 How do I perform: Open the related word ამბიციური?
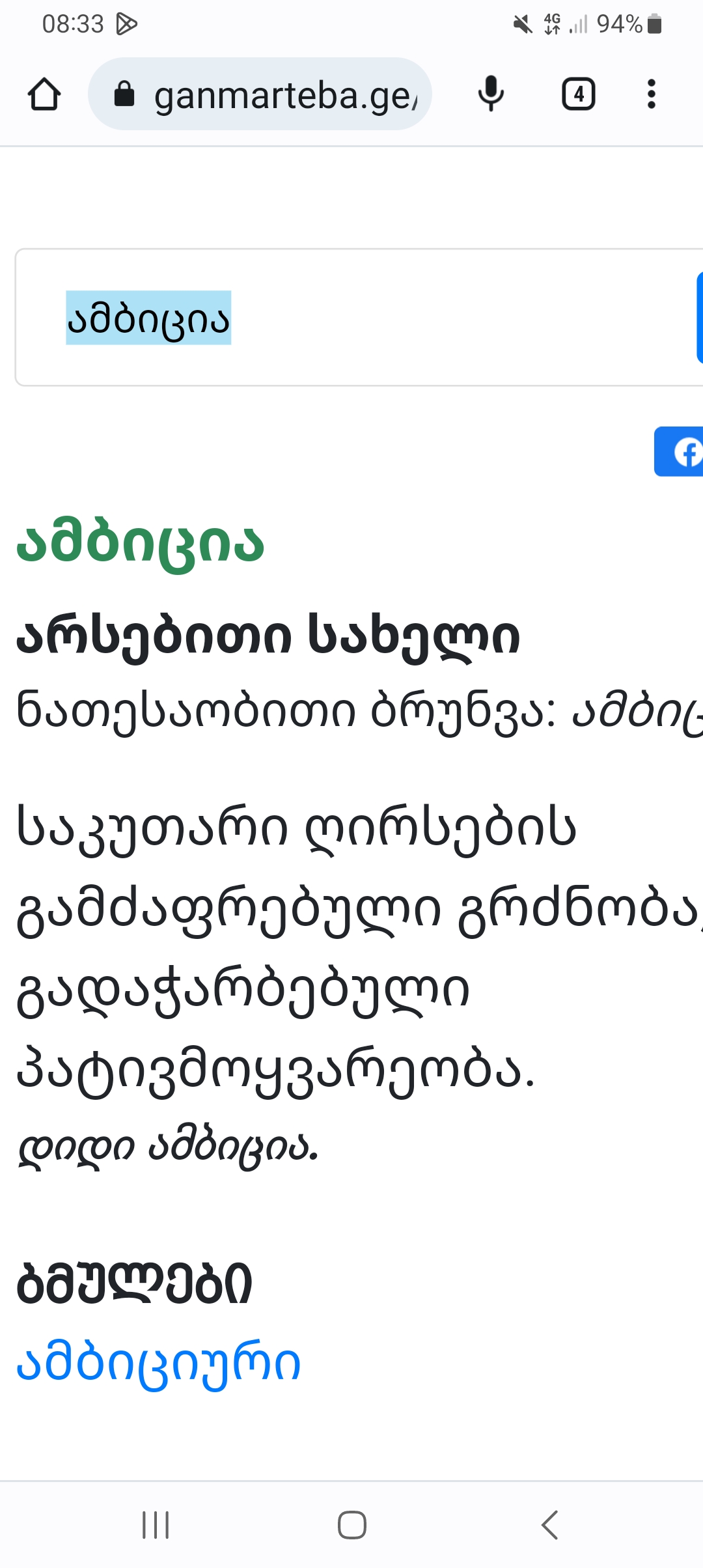tap(158, 1363)
